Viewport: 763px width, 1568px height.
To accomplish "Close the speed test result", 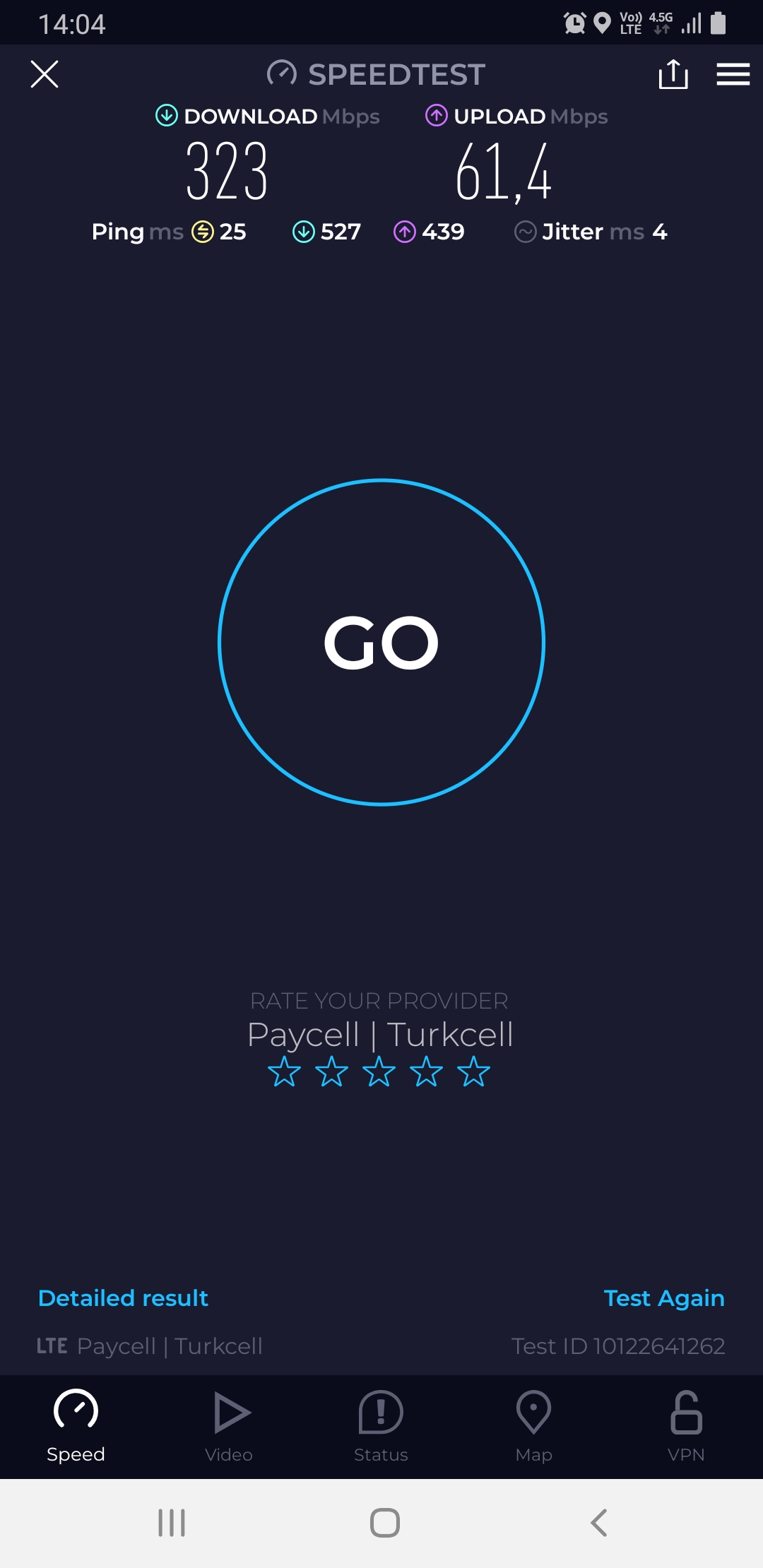I will (45, 74).
